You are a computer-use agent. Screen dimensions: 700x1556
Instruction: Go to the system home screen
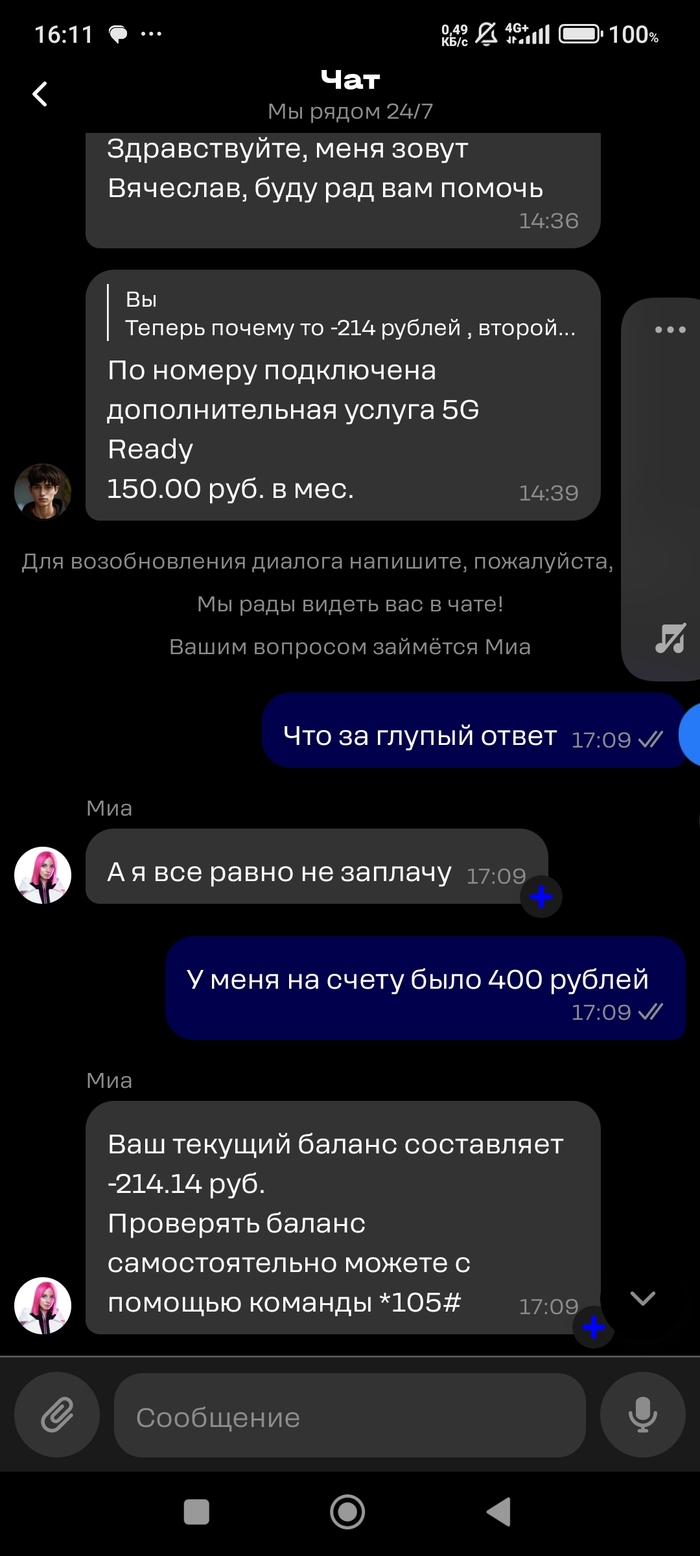[347, 1511]
